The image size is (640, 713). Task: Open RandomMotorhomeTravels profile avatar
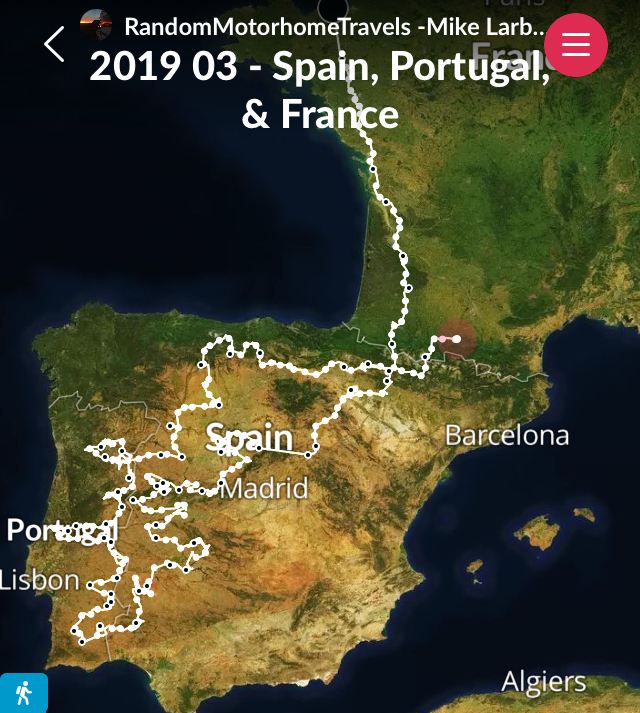click(x=96, y=24)
